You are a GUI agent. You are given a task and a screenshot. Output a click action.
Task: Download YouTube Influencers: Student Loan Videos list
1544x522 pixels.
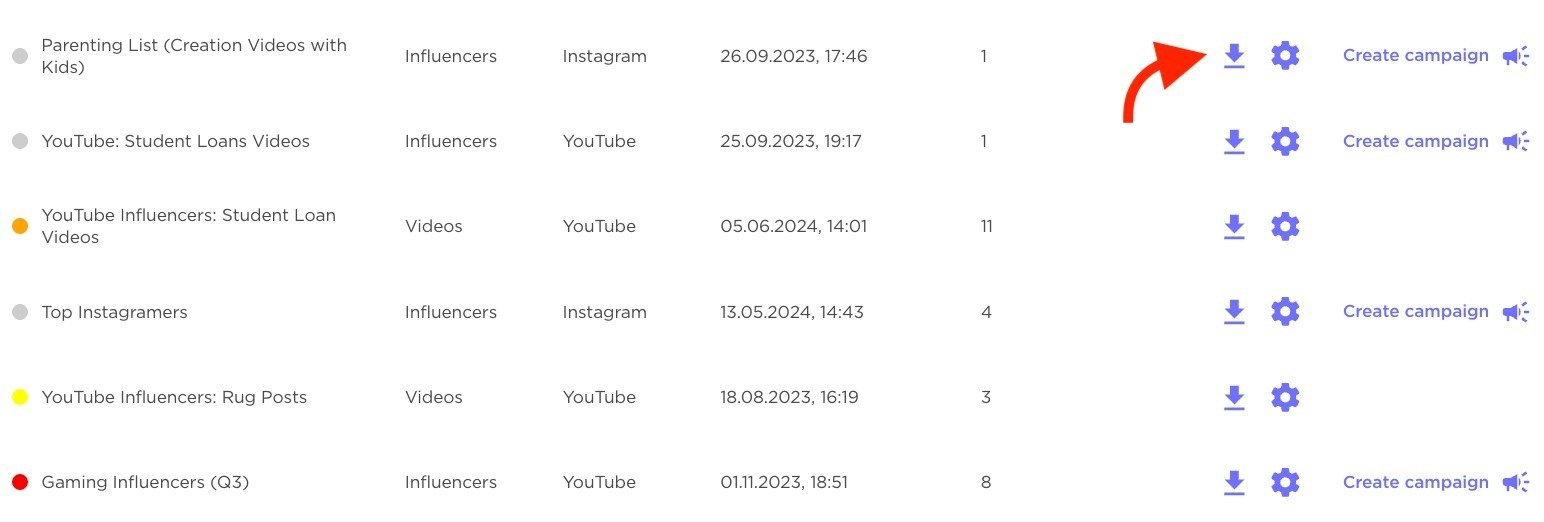1234,227
